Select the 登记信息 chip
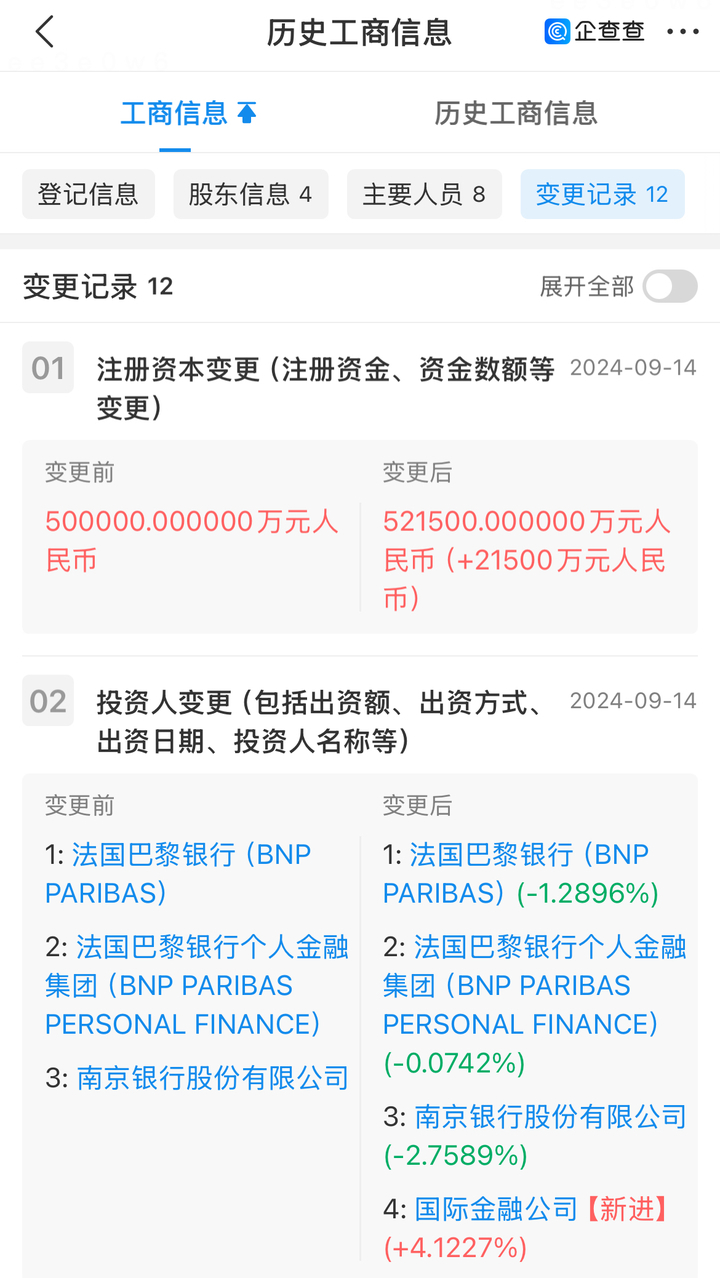Screen dimensions: 720x1278 (88, 194)
